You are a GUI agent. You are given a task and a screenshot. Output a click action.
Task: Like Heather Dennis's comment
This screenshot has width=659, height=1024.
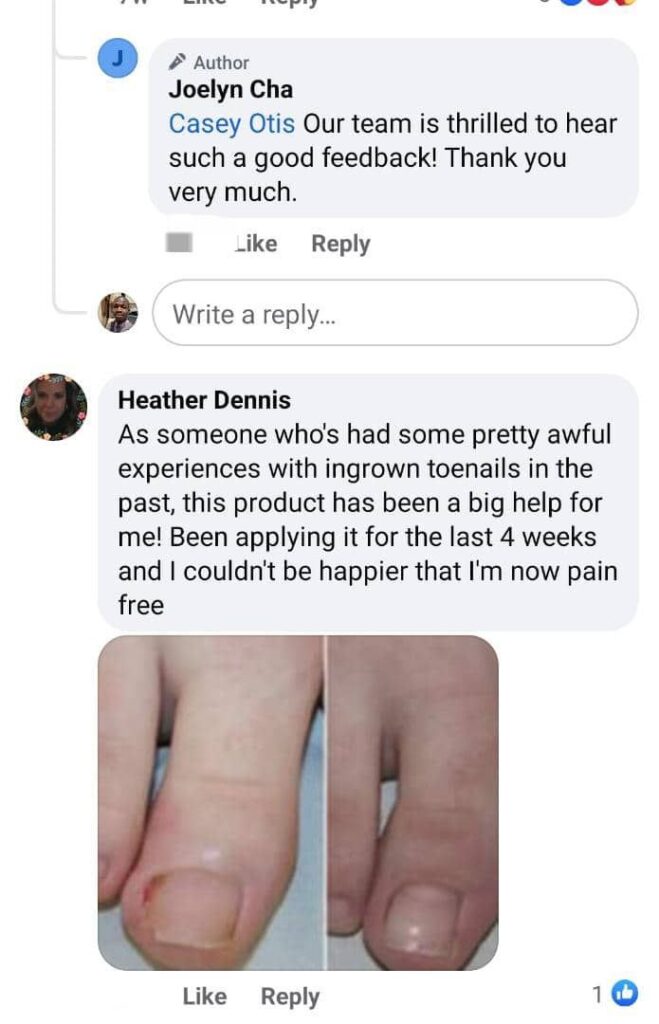[x=205, y=996]
